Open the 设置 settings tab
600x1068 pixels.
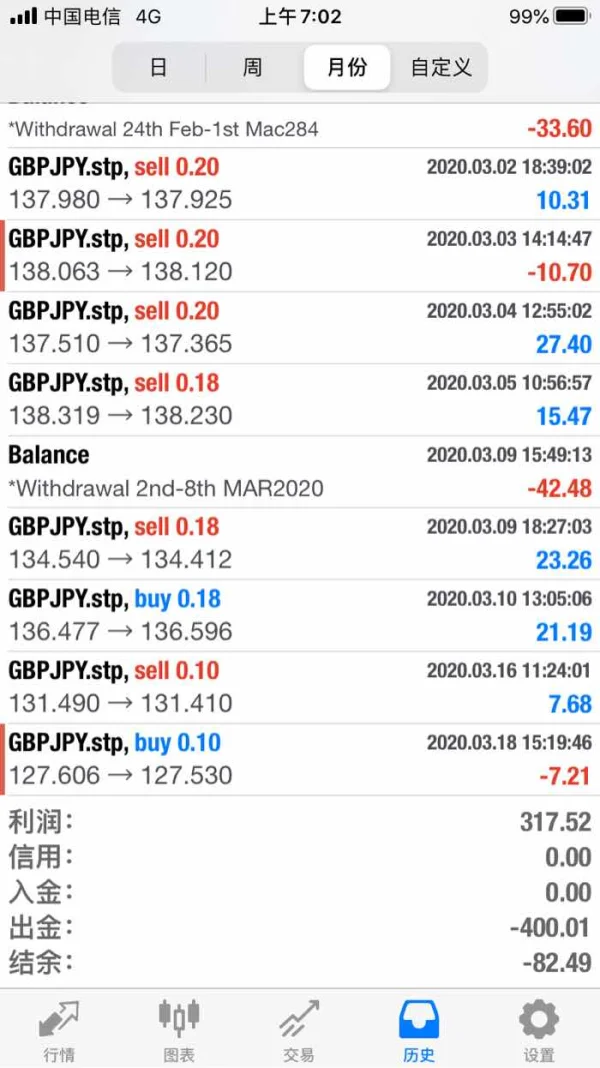[x=539, y=1030]
